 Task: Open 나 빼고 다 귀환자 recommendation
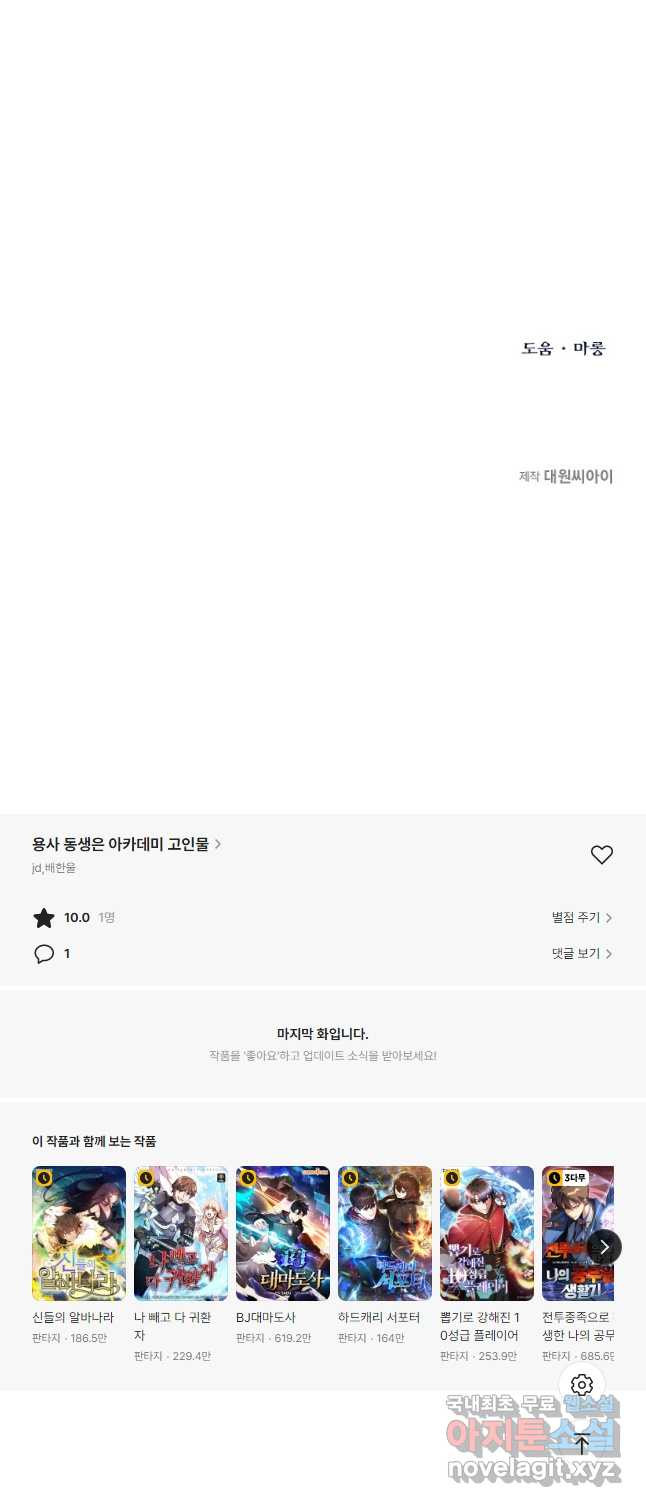point(181,1233)
